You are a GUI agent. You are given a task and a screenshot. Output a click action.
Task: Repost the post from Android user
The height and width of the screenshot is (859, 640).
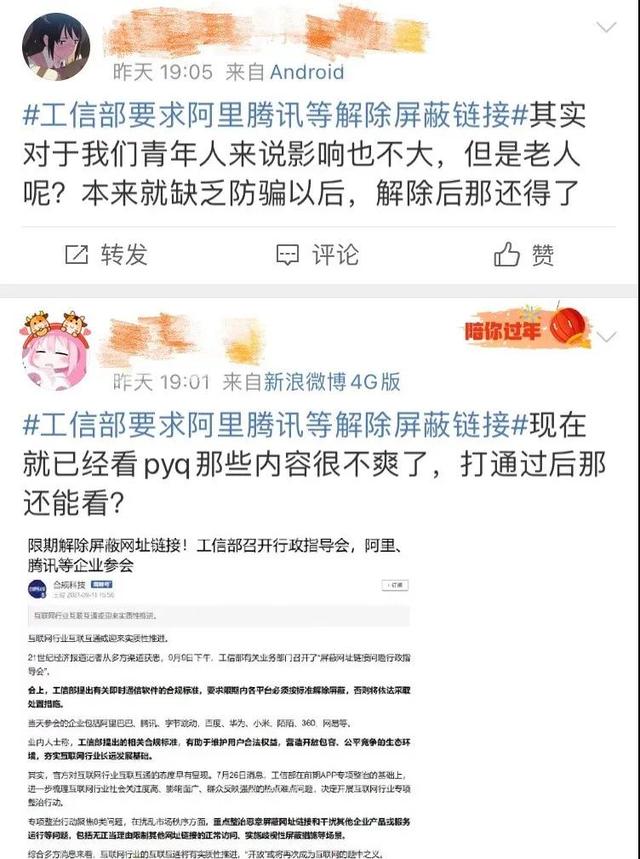click(105, 255)
